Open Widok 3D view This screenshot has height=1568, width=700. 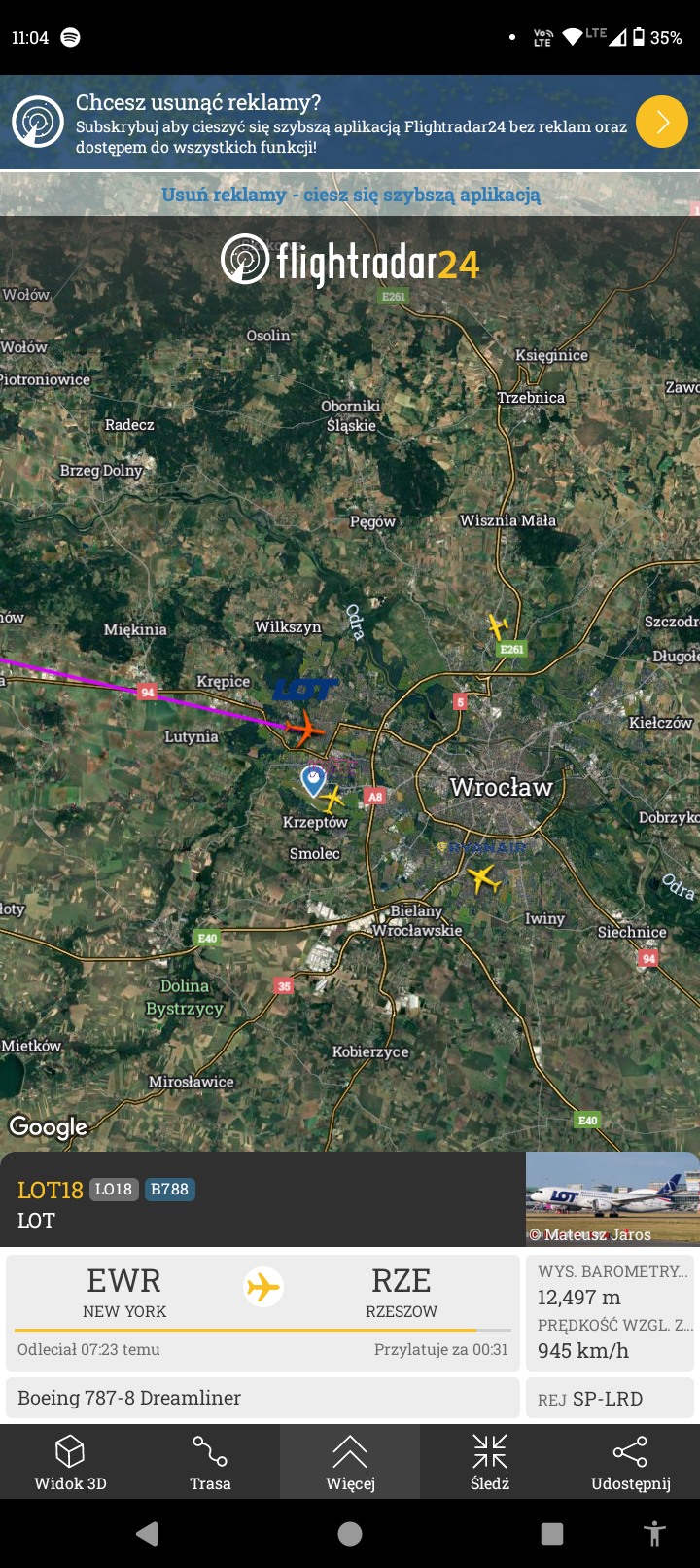coord(70,1462)
